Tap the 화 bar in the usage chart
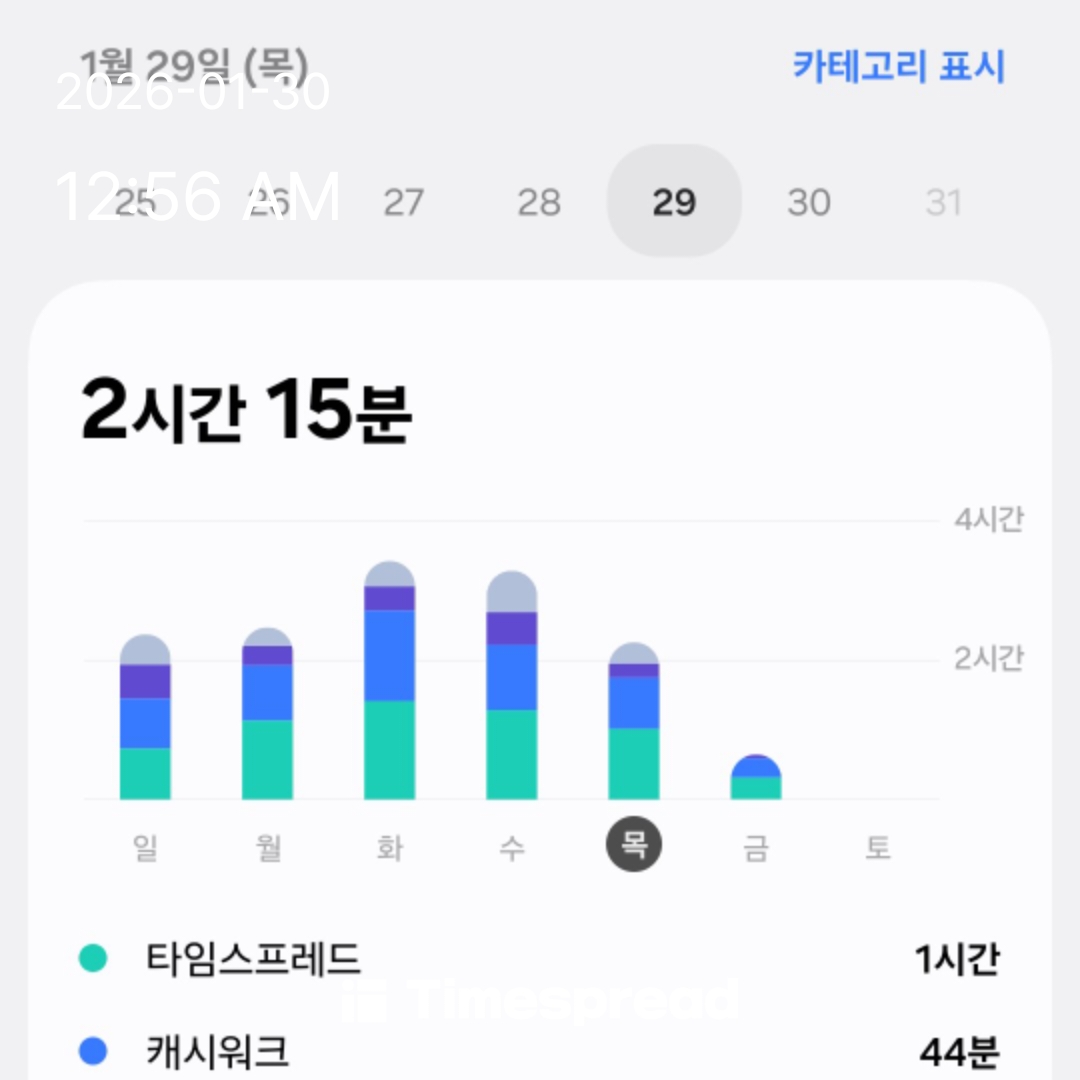 point(389,690)
